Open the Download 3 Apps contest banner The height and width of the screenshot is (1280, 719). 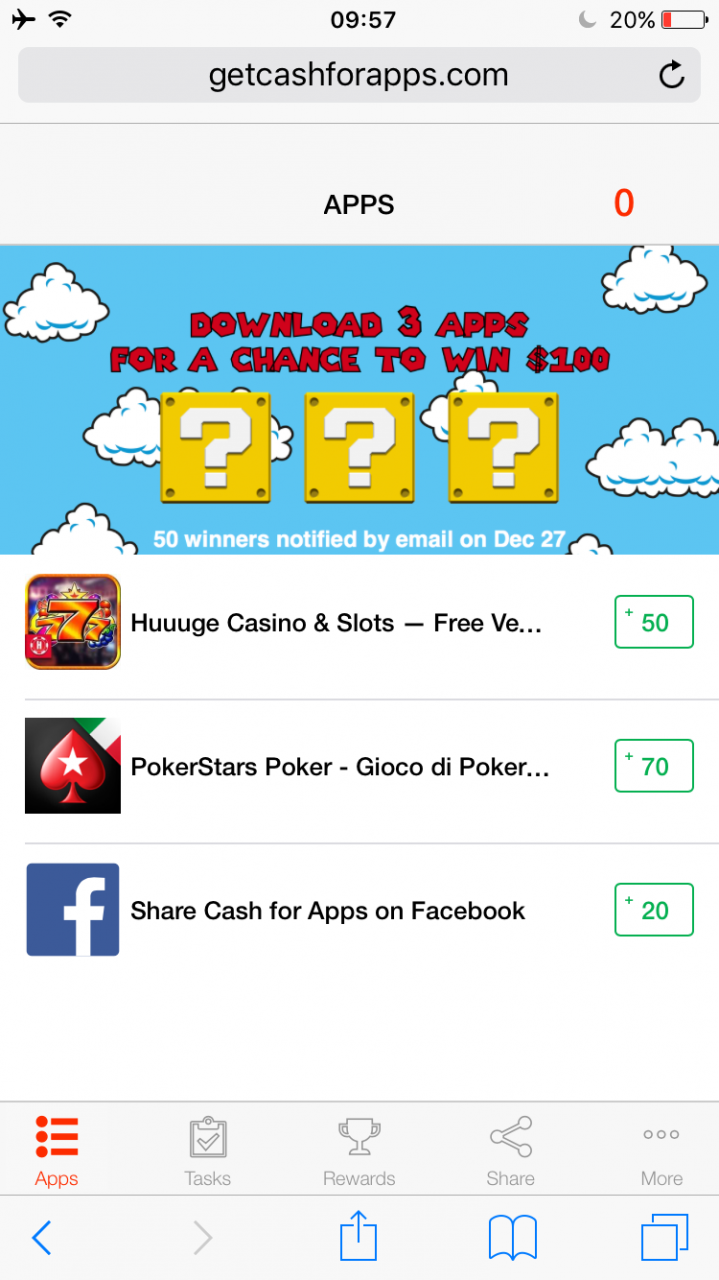359,400
